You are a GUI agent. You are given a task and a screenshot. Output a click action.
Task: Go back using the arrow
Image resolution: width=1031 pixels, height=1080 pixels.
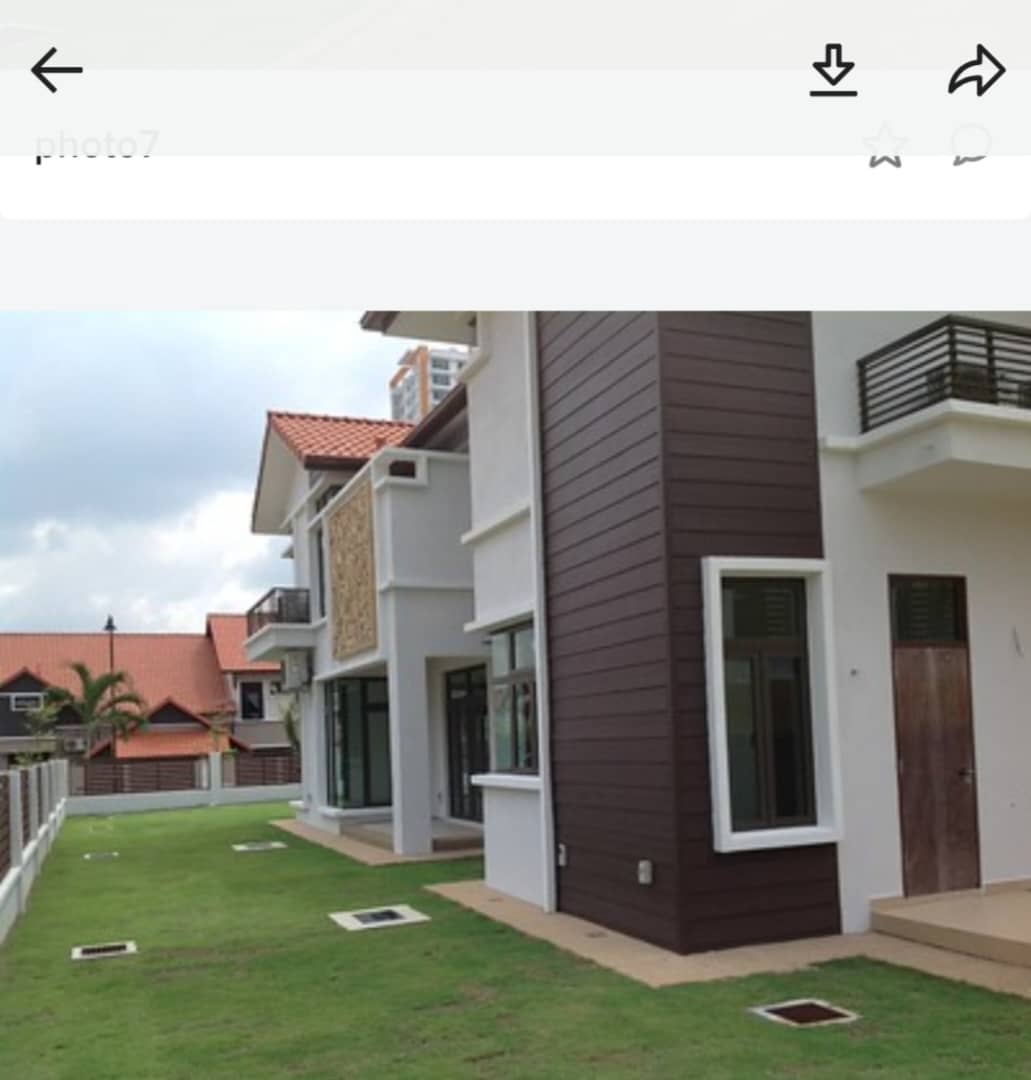[56, 71]
